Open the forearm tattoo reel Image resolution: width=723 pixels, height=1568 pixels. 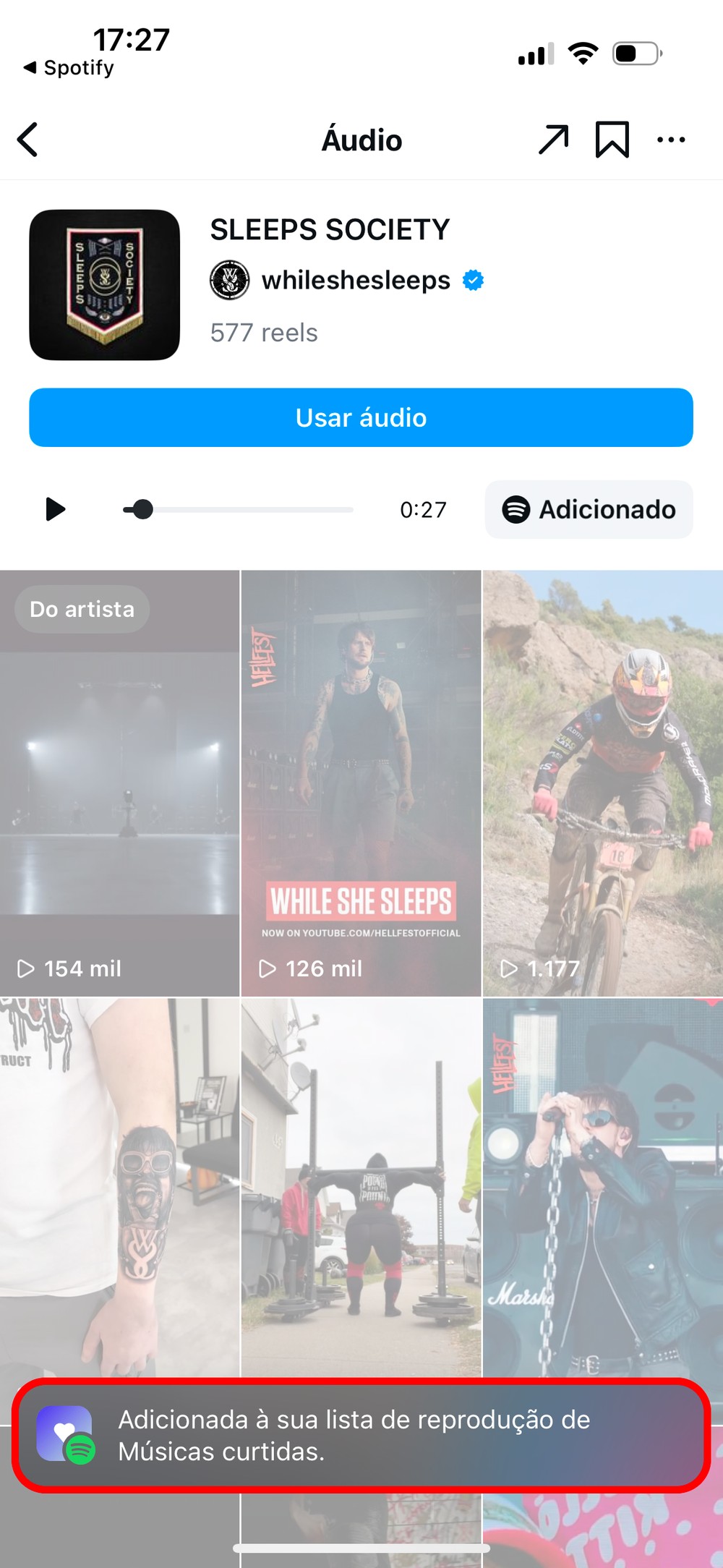tap(119, 1186)
